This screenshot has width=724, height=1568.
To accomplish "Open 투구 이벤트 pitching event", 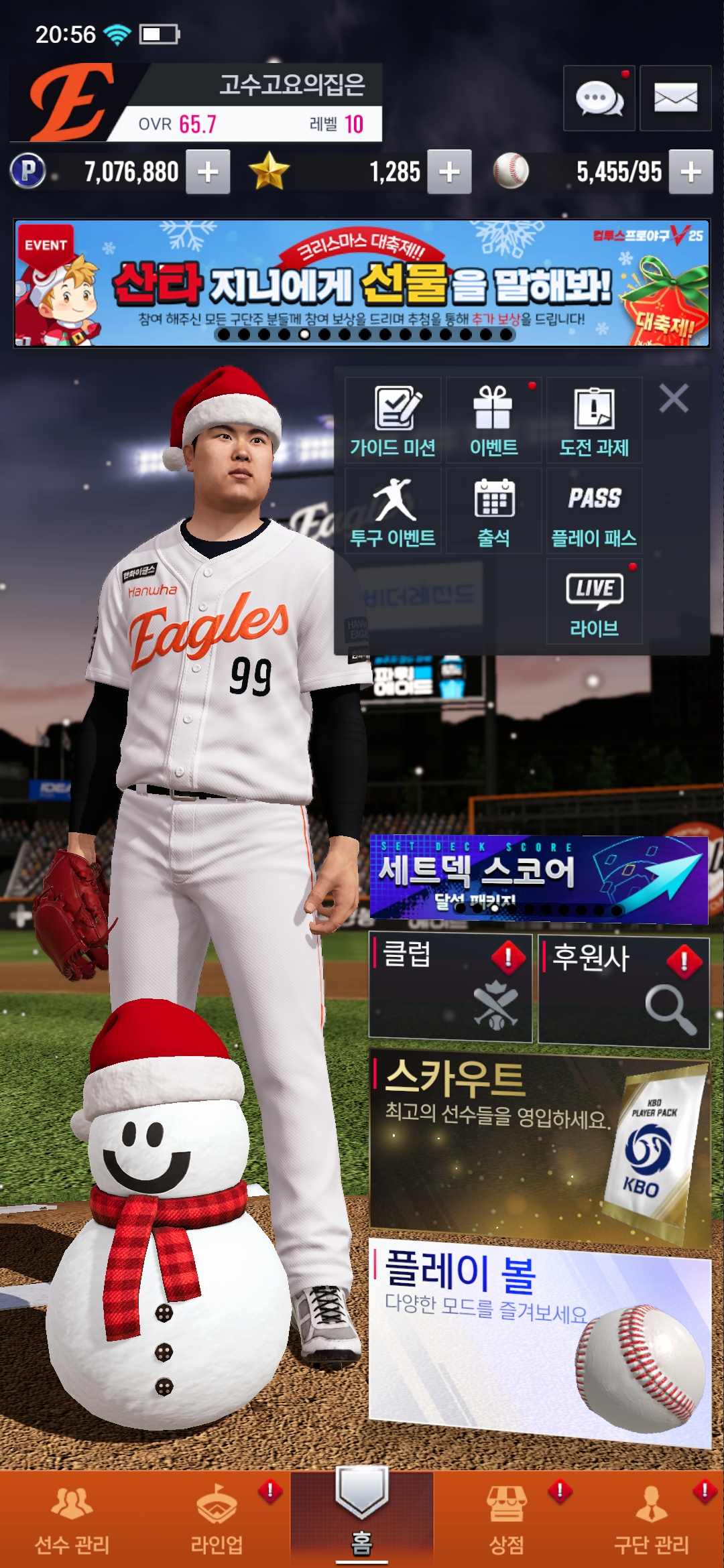I will [x=393, y=511].
